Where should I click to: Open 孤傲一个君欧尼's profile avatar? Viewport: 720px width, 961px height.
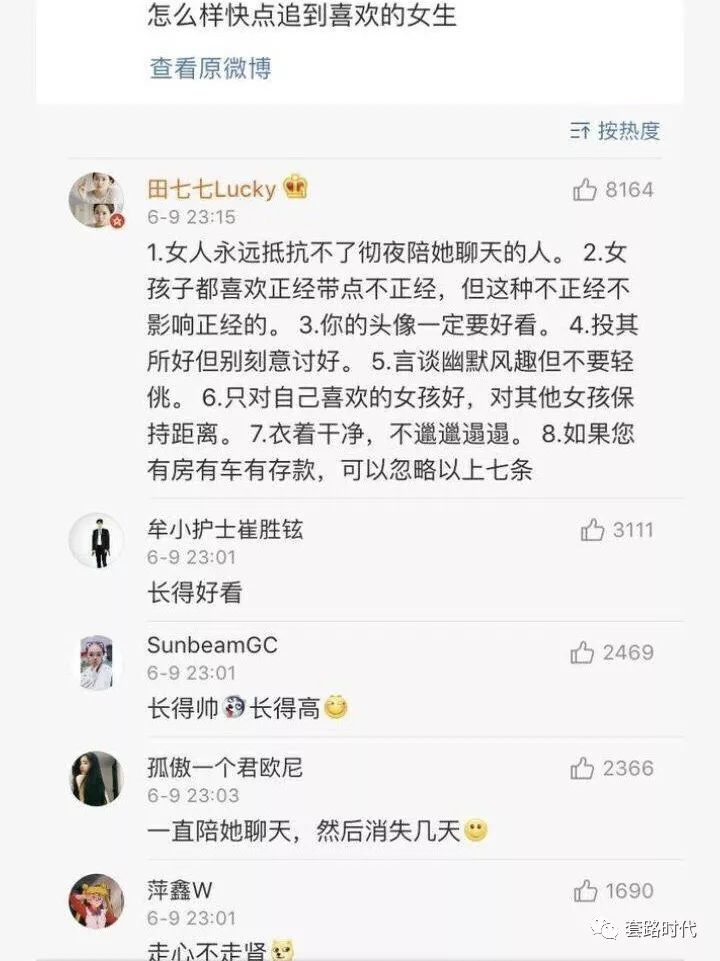coord(96,779)
